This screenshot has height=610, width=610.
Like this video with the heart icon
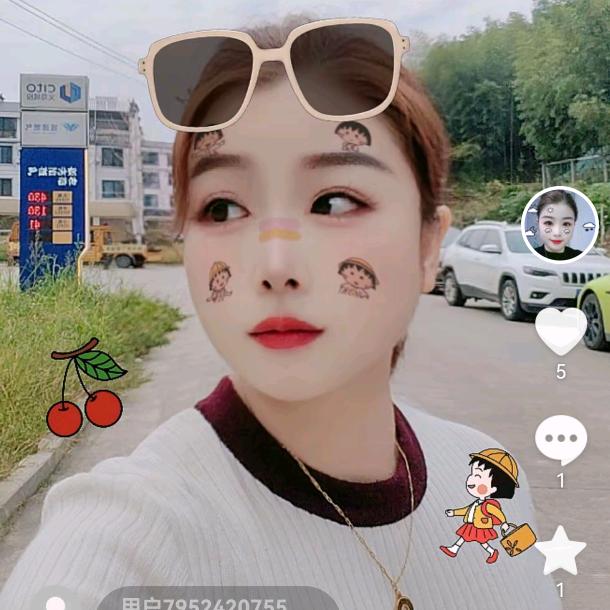click(560, 331)
